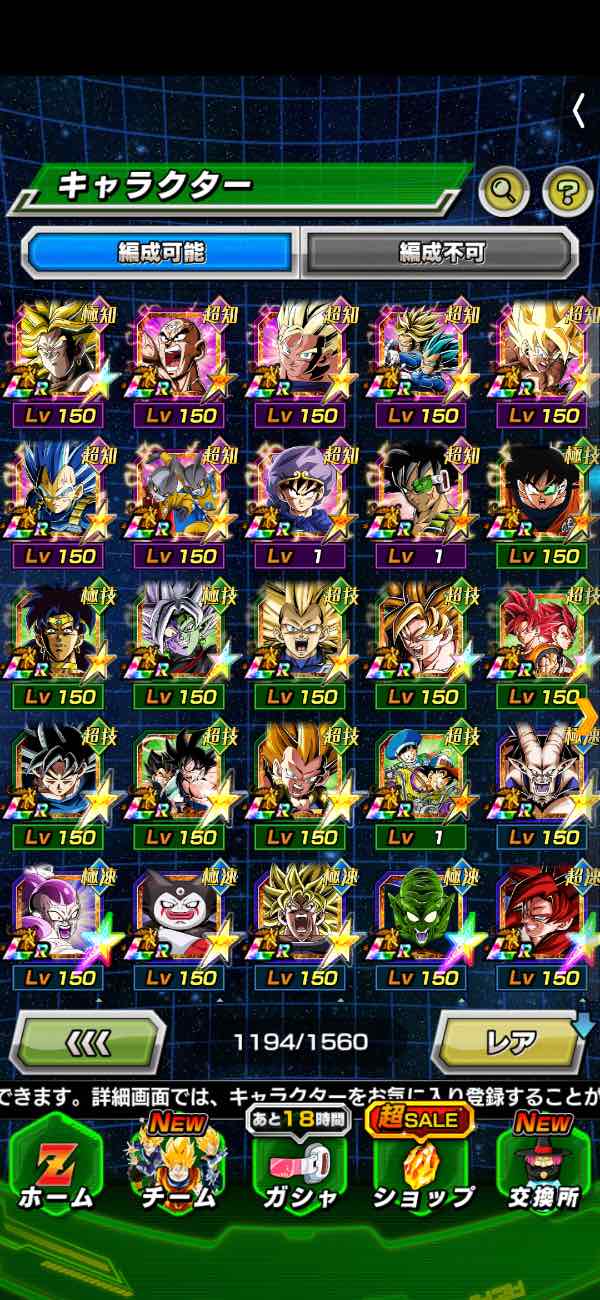Image resolution: width=600 pixels, height=1300 pixels.
Task: Tap the green back arrows button
Action: click(88, 1041)
